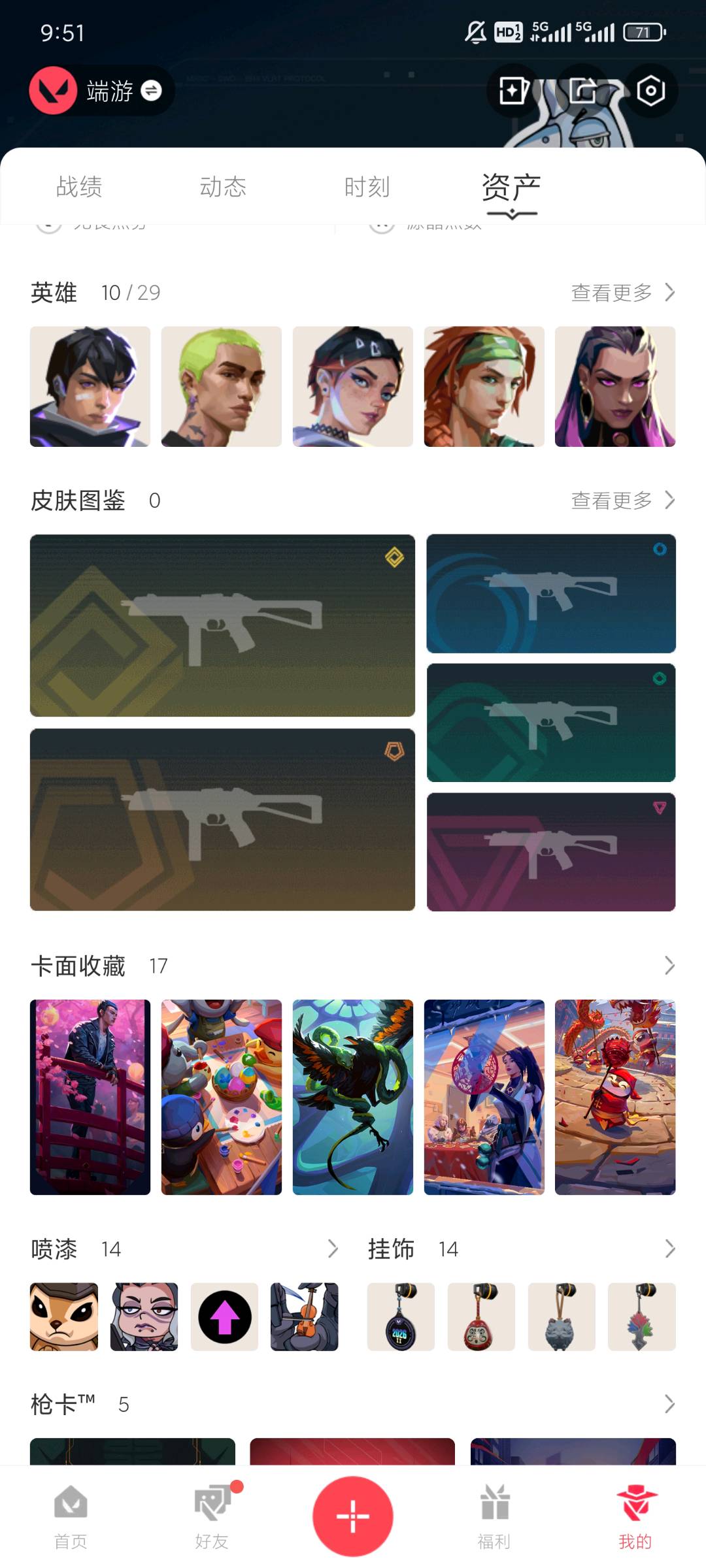Image resolution: width=706 pixels, height=1568 pixels.
Task: Switch to the 时刻 tab
Action: click(367, 187)
